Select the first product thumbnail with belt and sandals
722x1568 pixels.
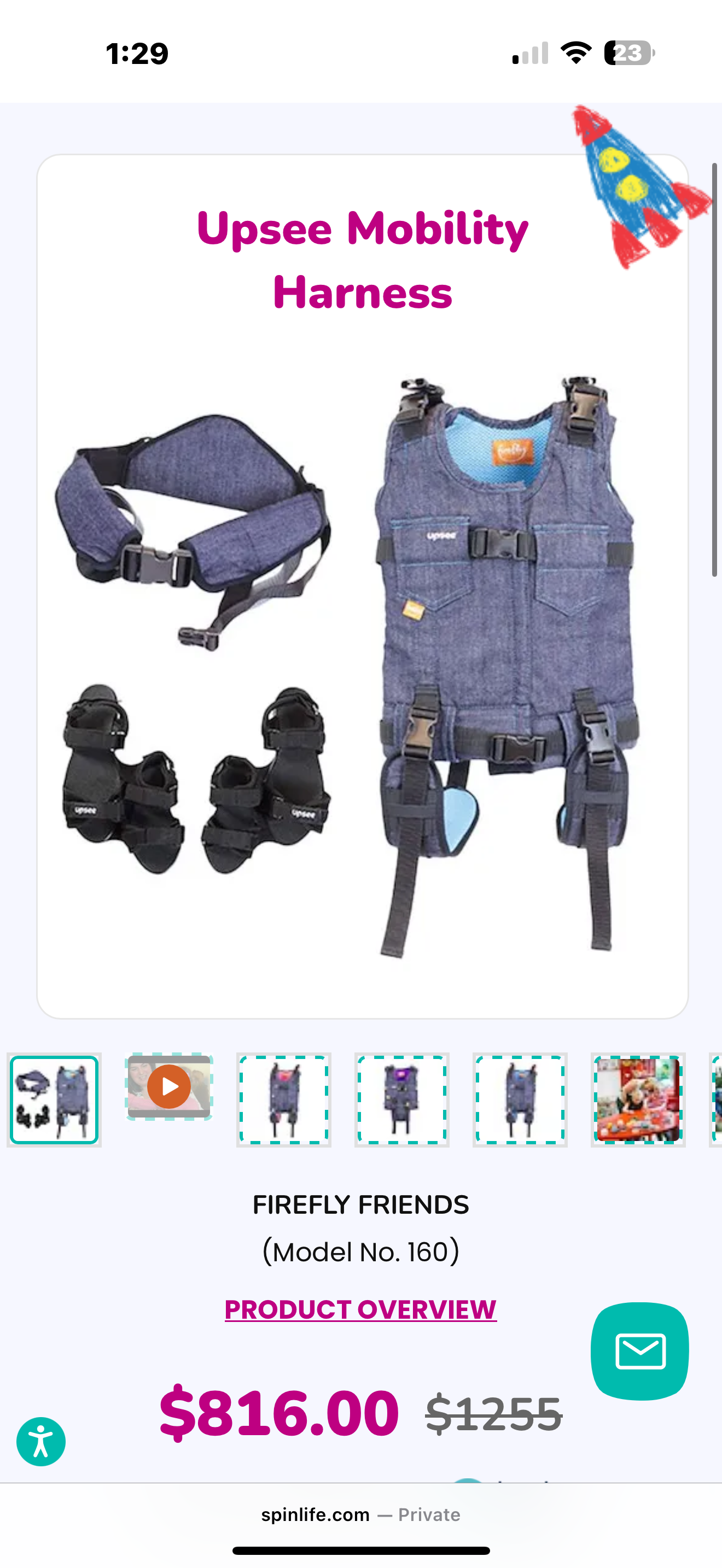click(54, 1099)
